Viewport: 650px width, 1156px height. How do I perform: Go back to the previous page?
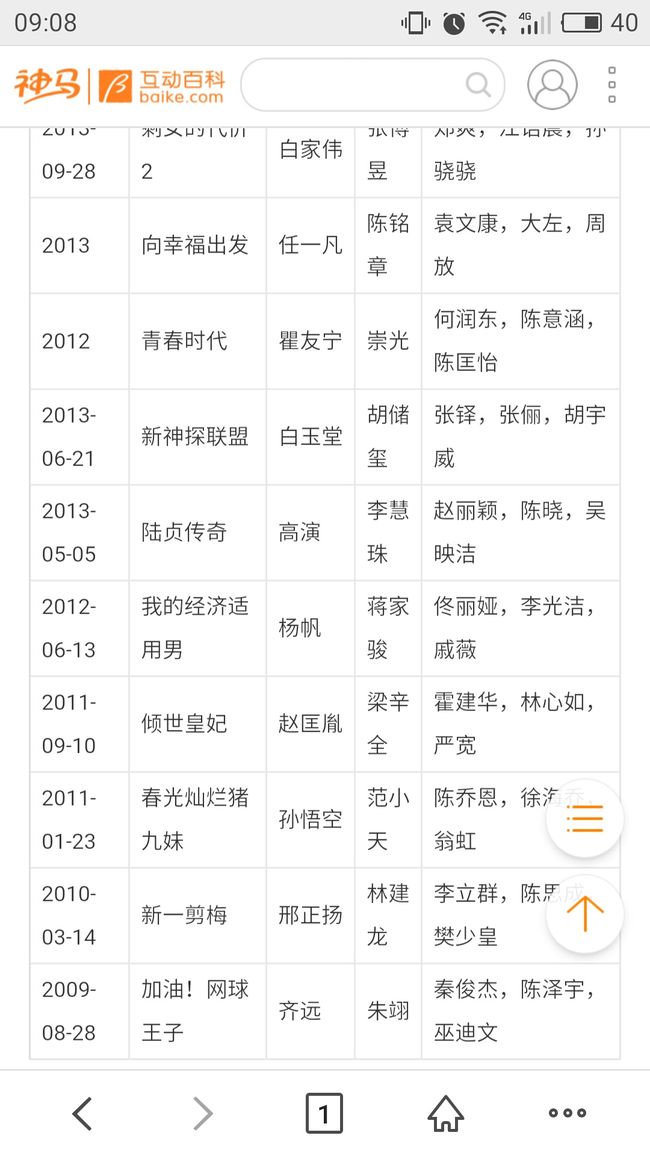coord(82,1113)
